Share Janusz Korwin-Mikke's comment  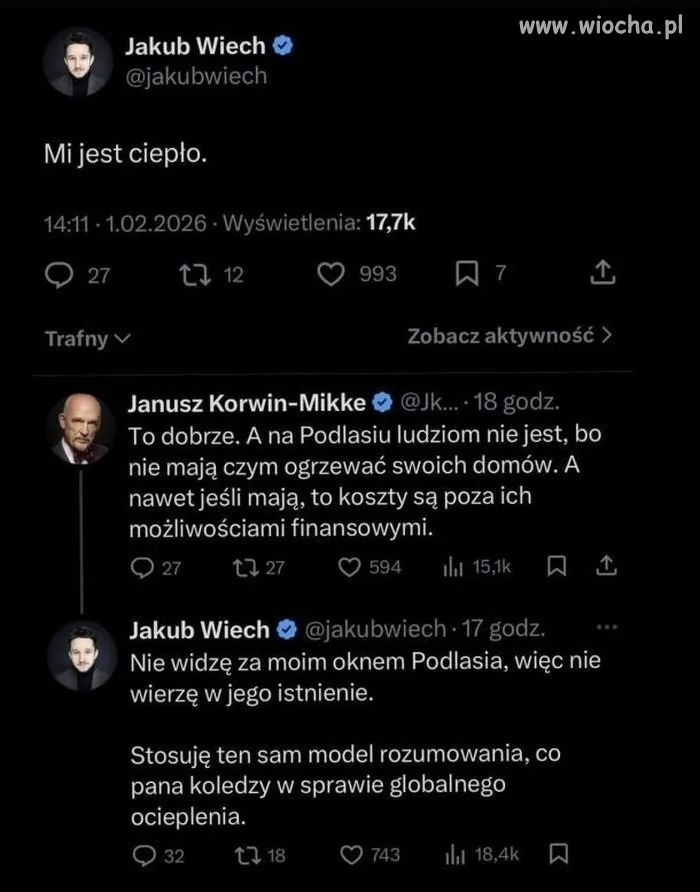pos(605,567)
